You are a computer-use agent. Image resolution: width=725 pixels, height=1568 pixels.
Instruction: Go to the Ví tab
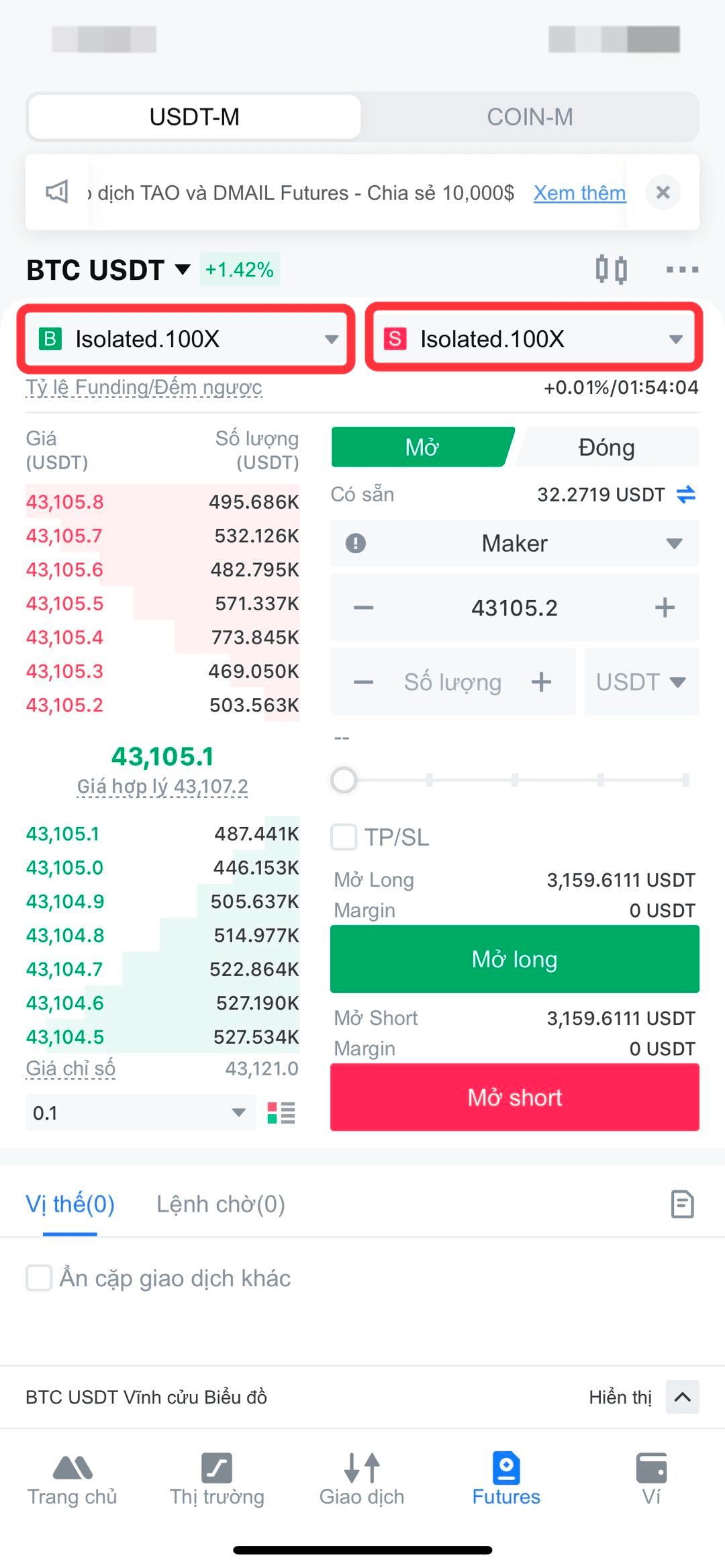(x=651, y=1479)
